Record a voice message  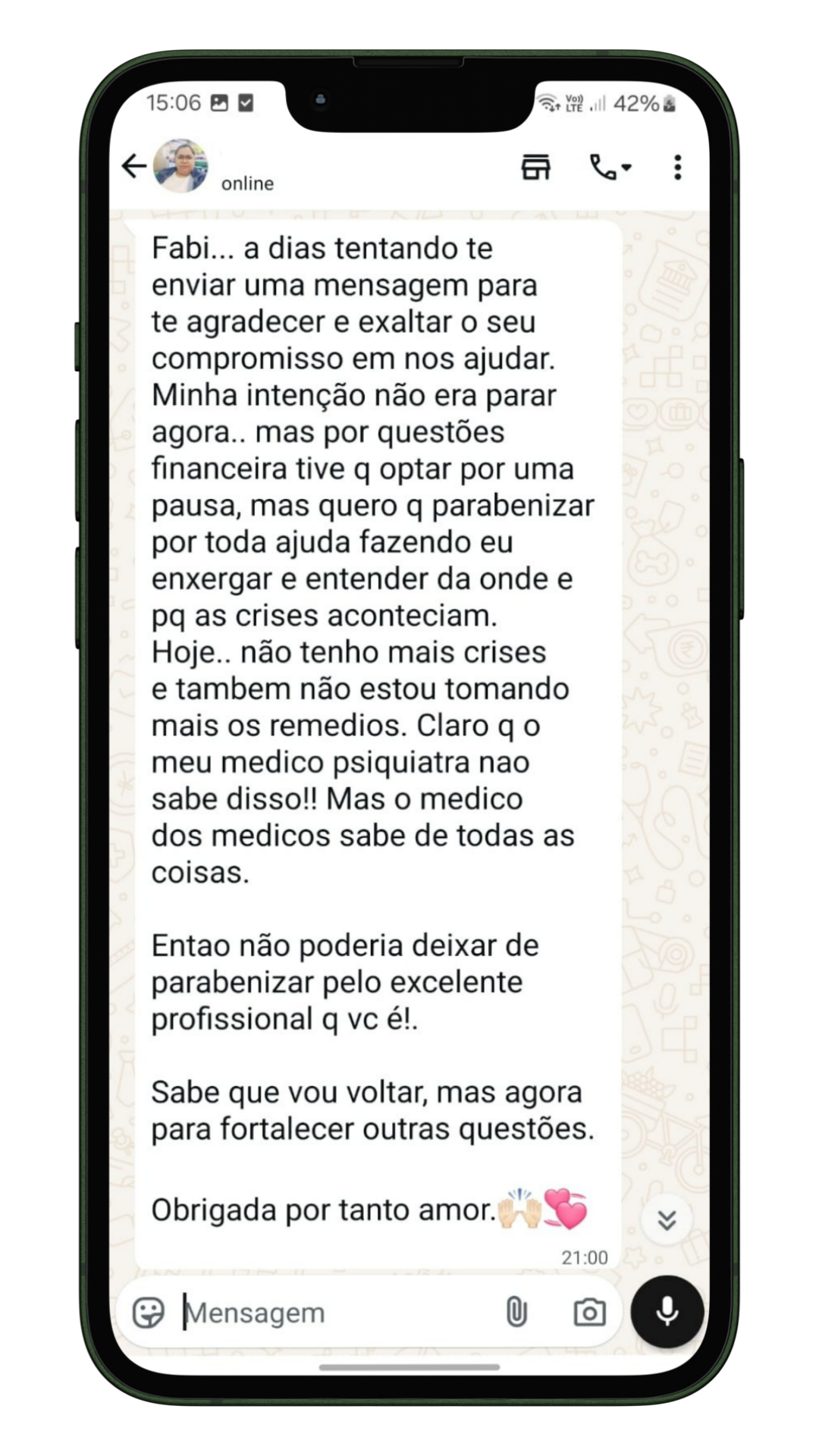click(x=667, y=1312)
